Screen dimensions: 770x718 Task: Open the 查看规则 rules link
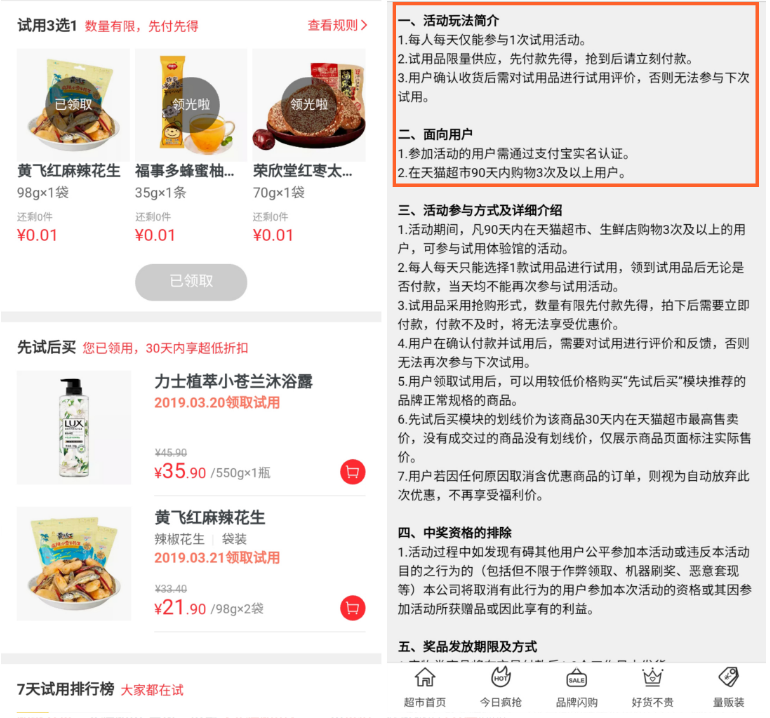337,25
